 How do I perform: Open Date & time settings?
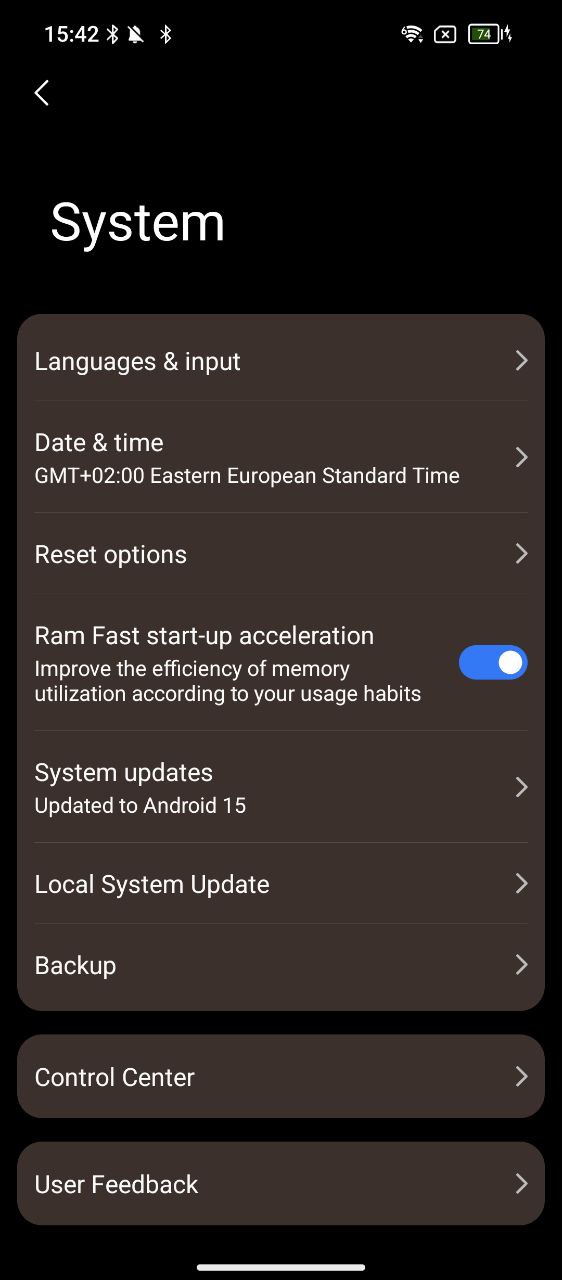[x=281, y=457]
